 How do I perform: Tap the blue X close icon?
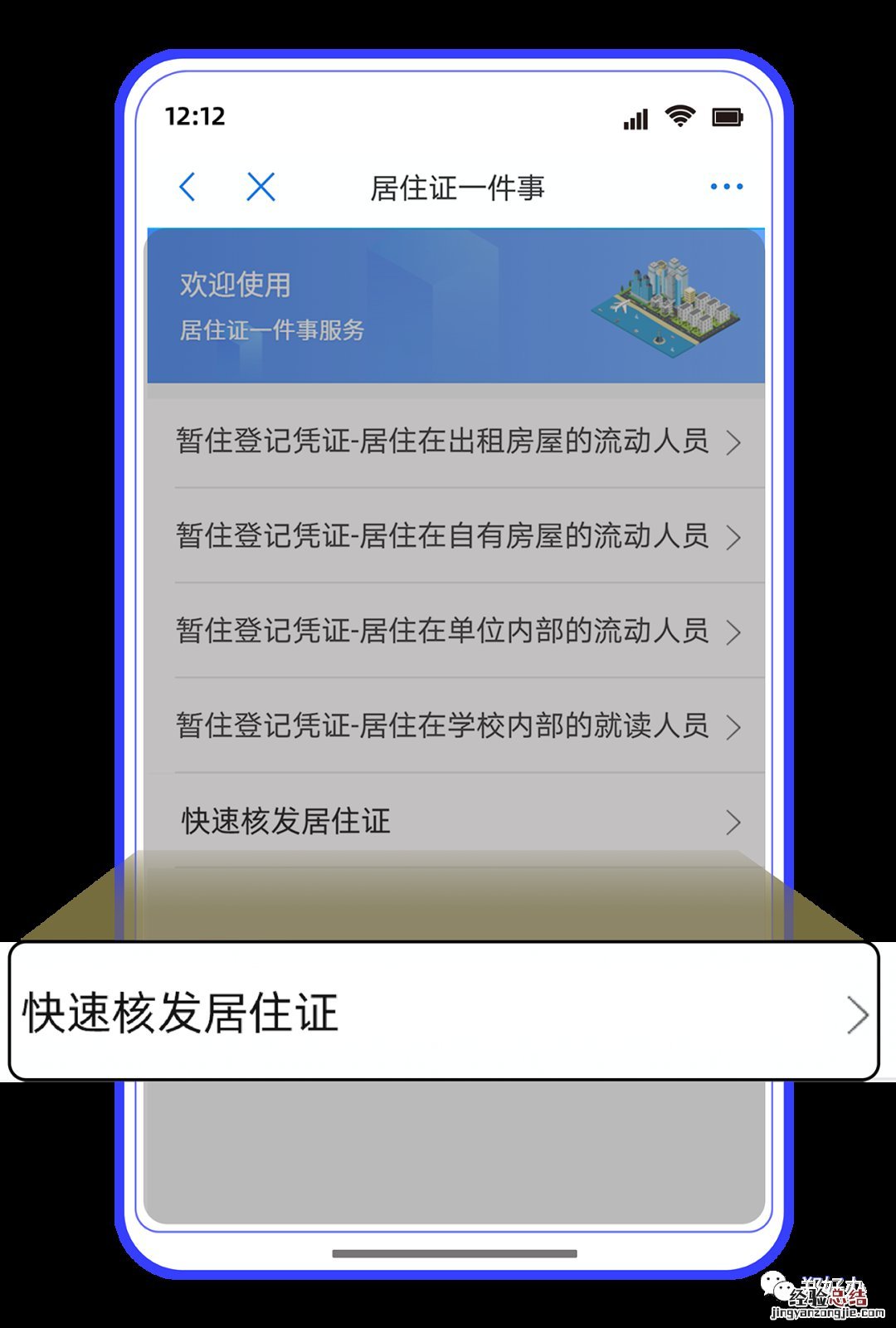coord(260,186)
